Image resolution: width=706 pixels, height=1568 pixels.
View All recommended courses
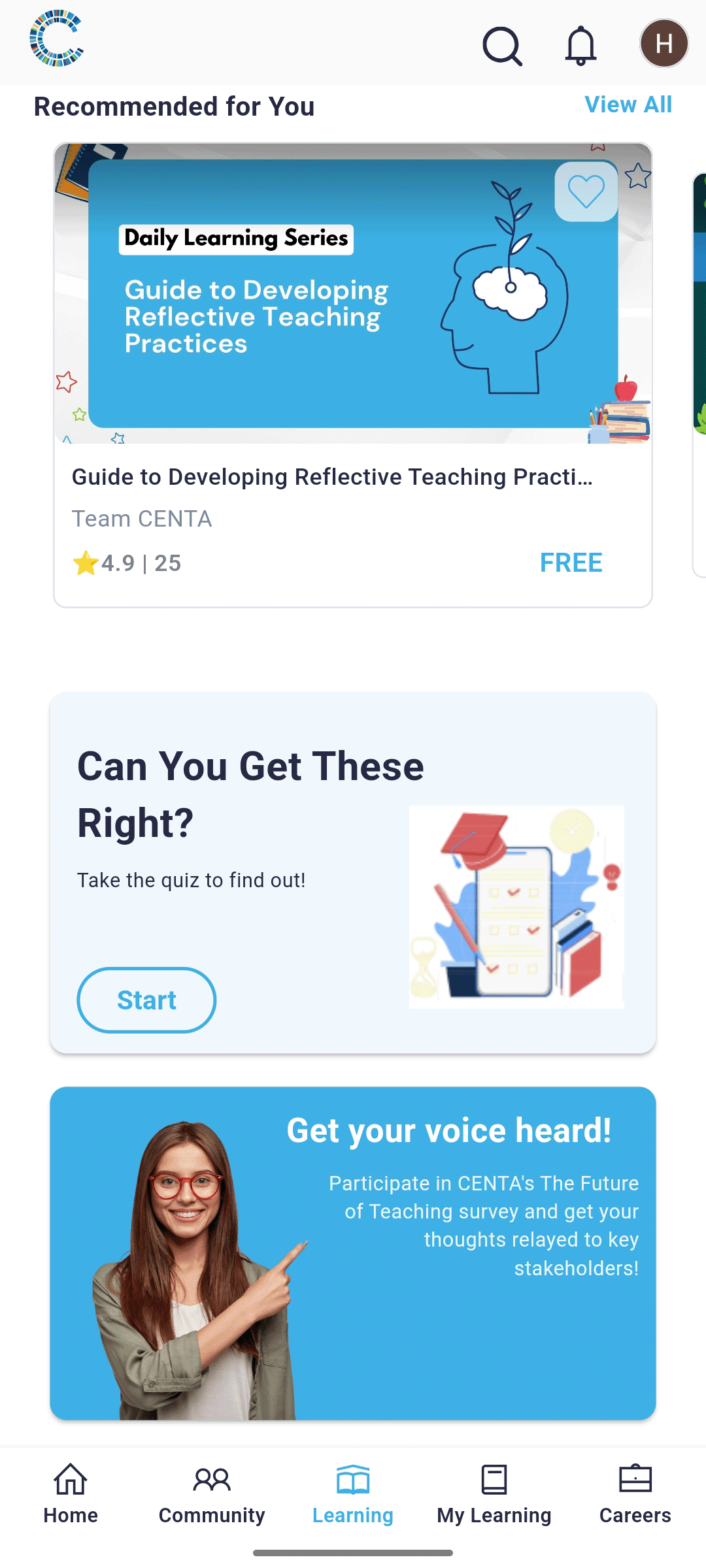point(628,105)
